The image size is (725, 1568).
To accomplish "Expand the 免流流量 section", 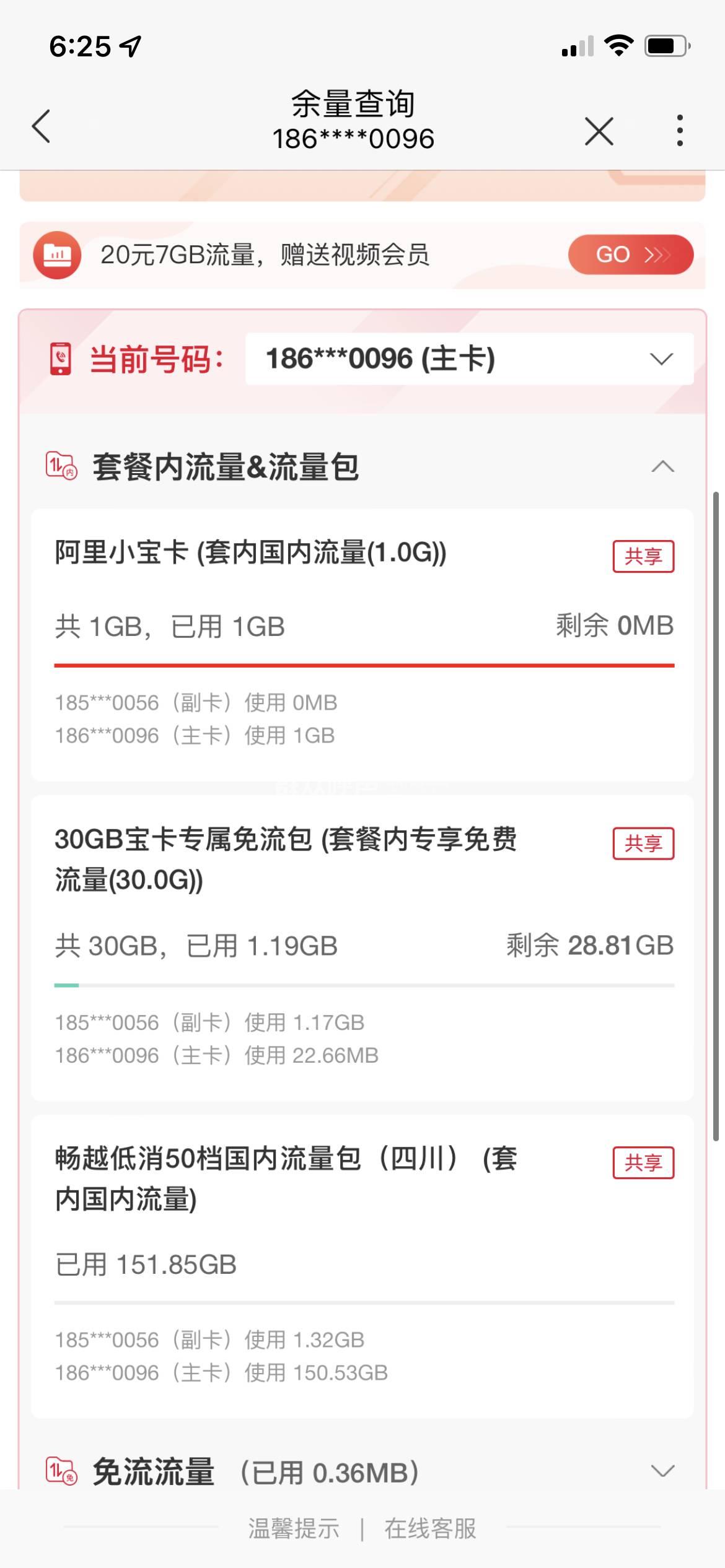I will pyautogui.click(x=662, y=1471).
